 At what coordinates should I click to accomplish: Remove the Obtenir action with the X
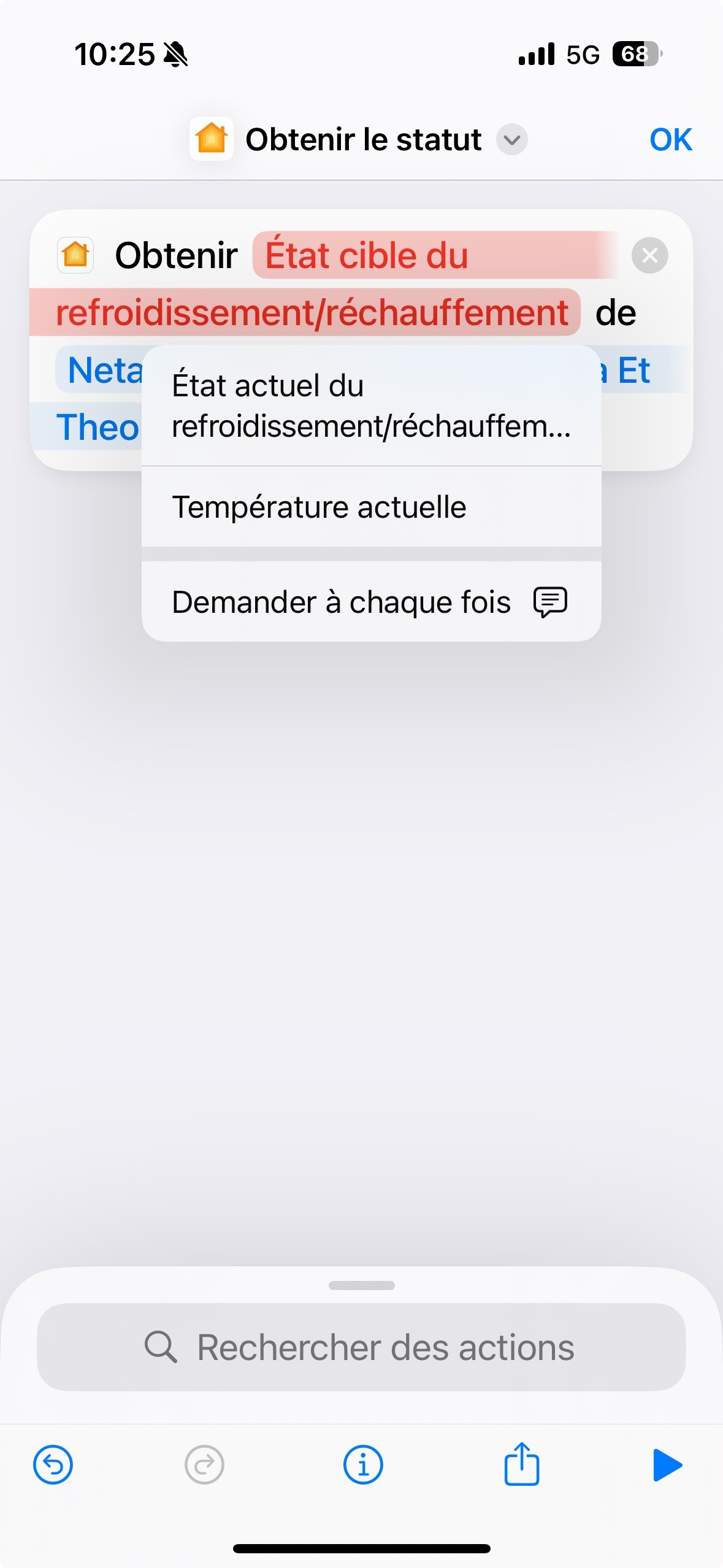point(649,255)
